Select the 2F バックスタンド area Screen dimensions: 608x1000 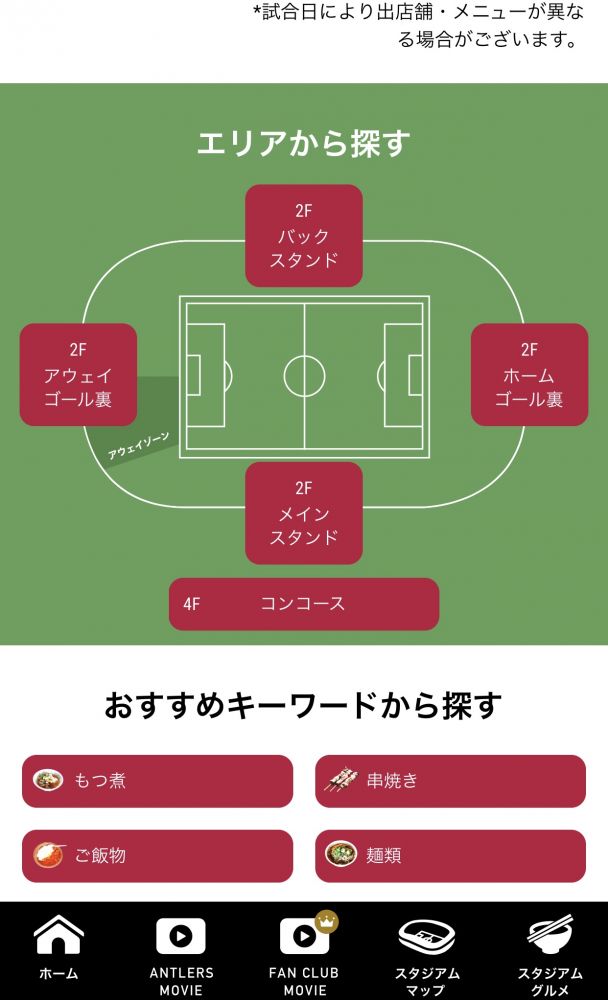pos(304,236)
